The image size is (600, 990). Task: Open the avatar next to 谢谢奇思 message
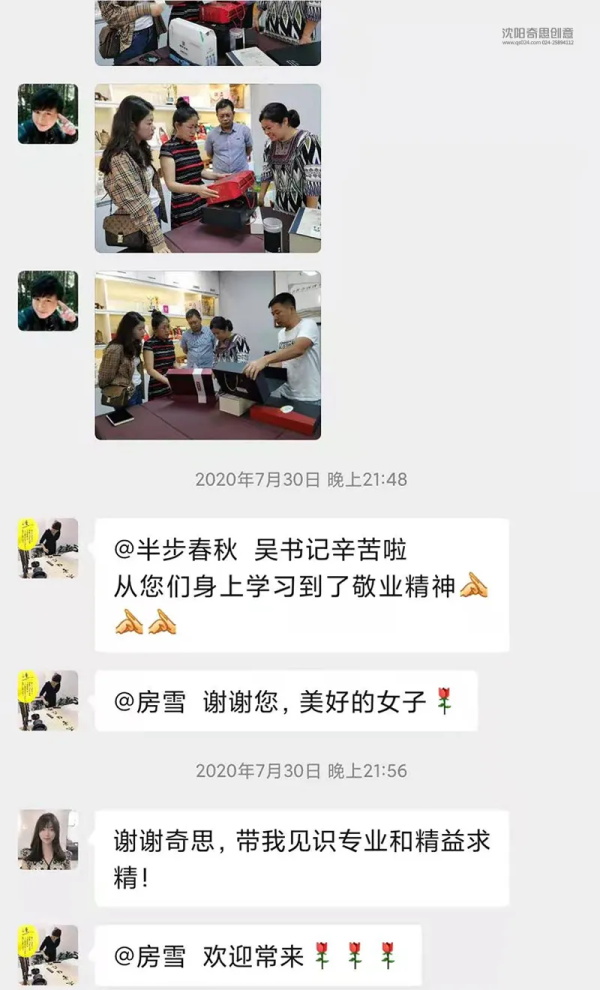[48, 839]
